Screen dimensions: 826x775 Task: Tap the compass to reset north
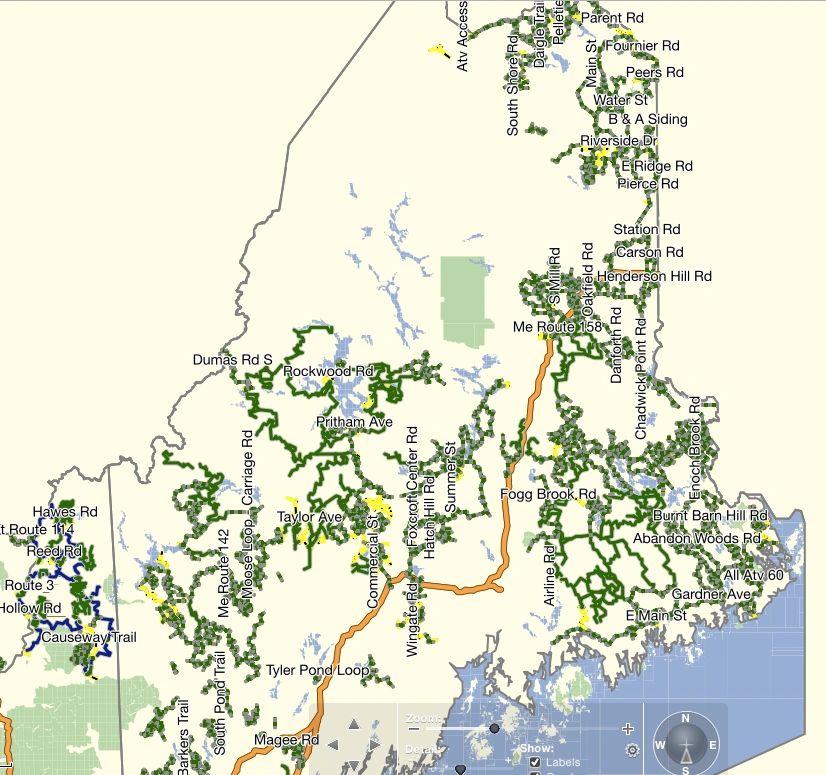[685, 746]
